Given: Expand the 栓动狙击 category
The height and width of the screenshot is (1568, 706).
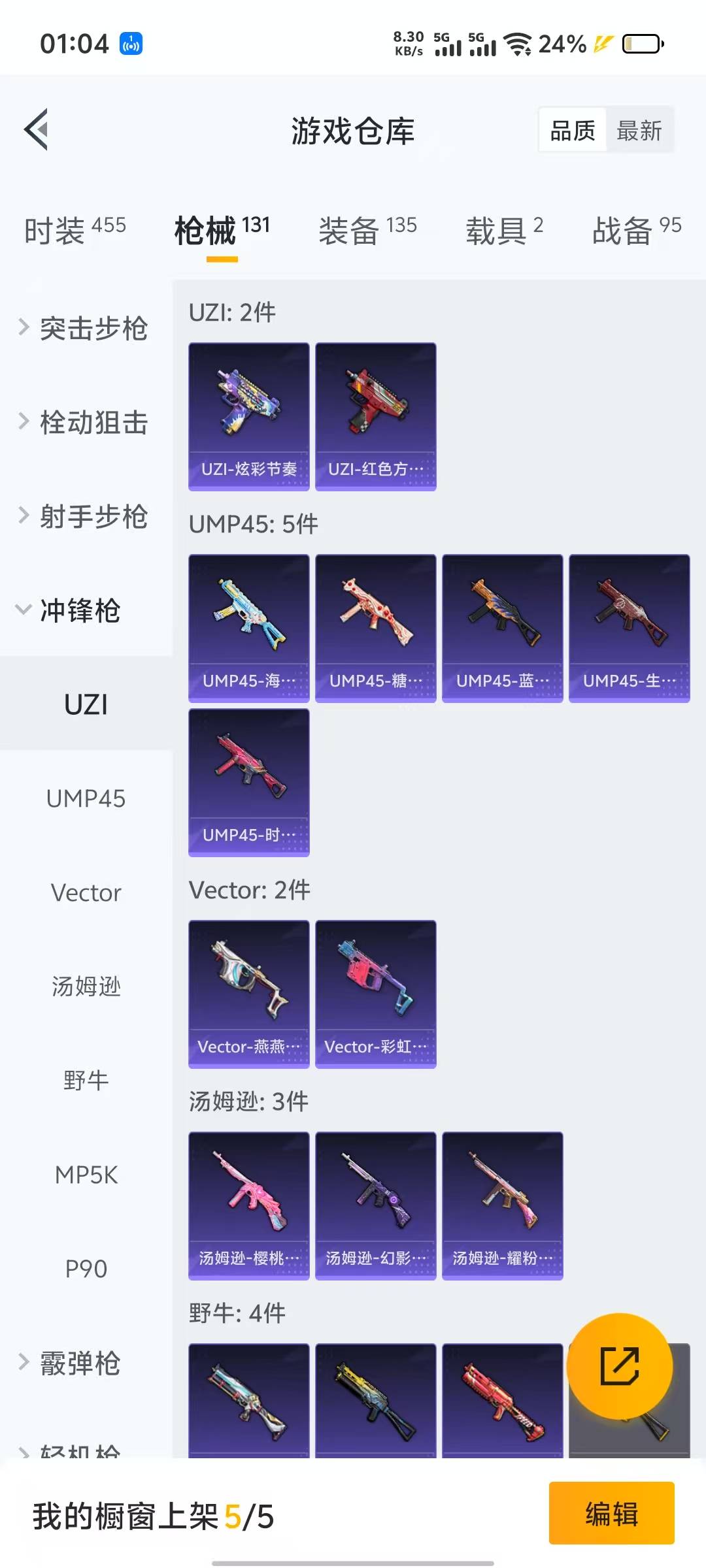Looking at the screenshot, I should tap(85, 422).
